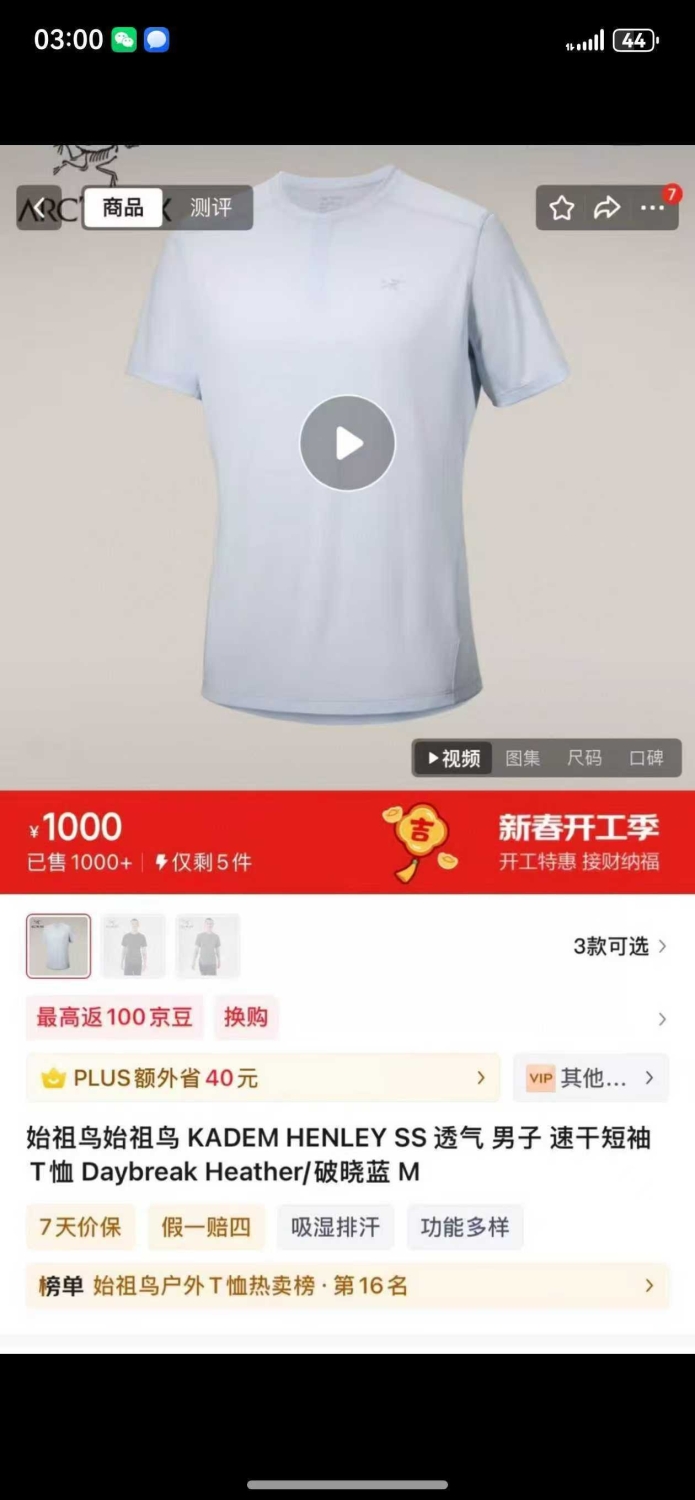Open the VIP 其他 benefits chip
695x1500 pixels.
click(591, 1078)
